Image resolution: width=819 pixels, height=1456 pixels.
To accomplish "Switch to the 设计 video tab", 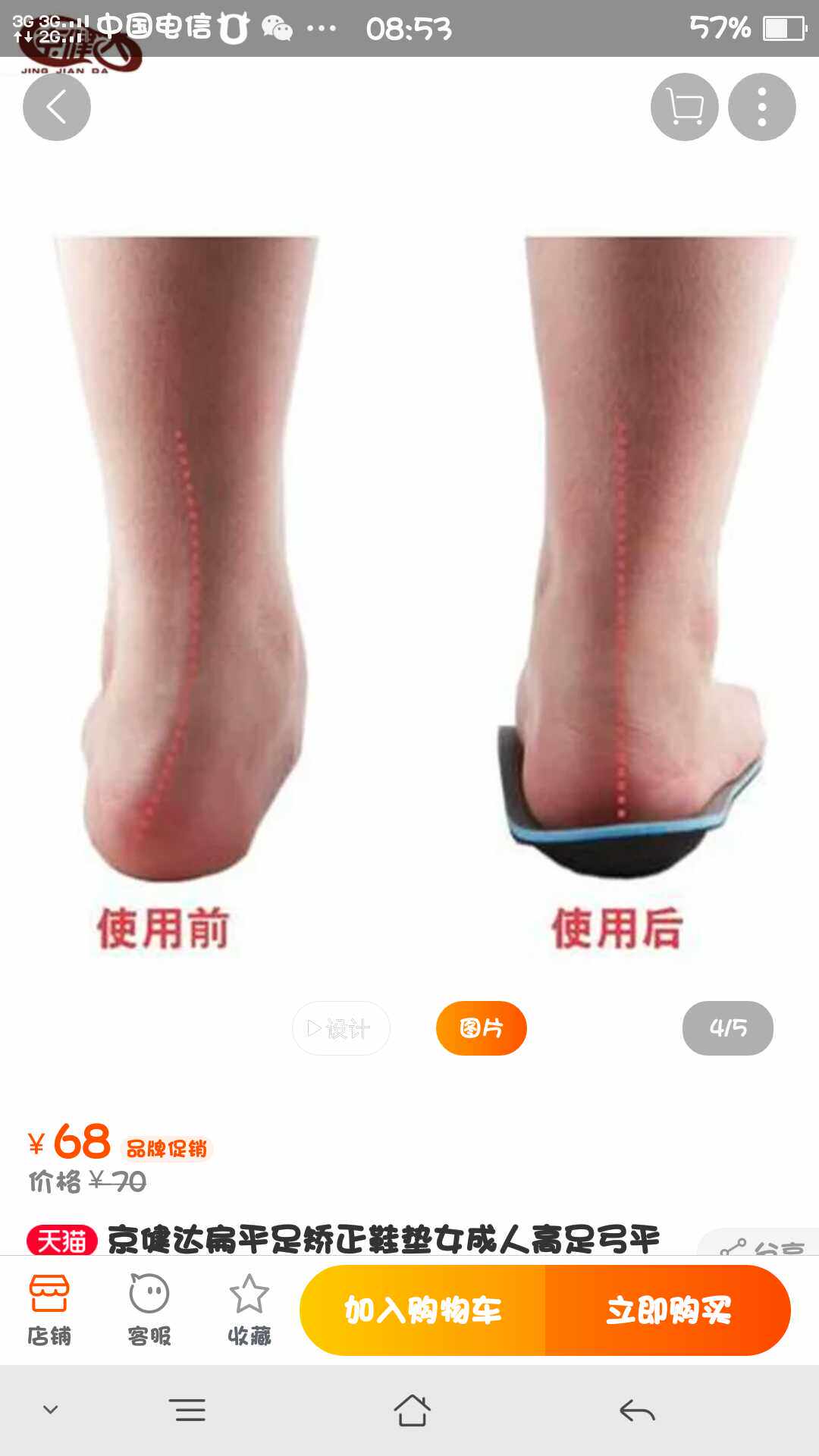I will [x=341, y=1028].
